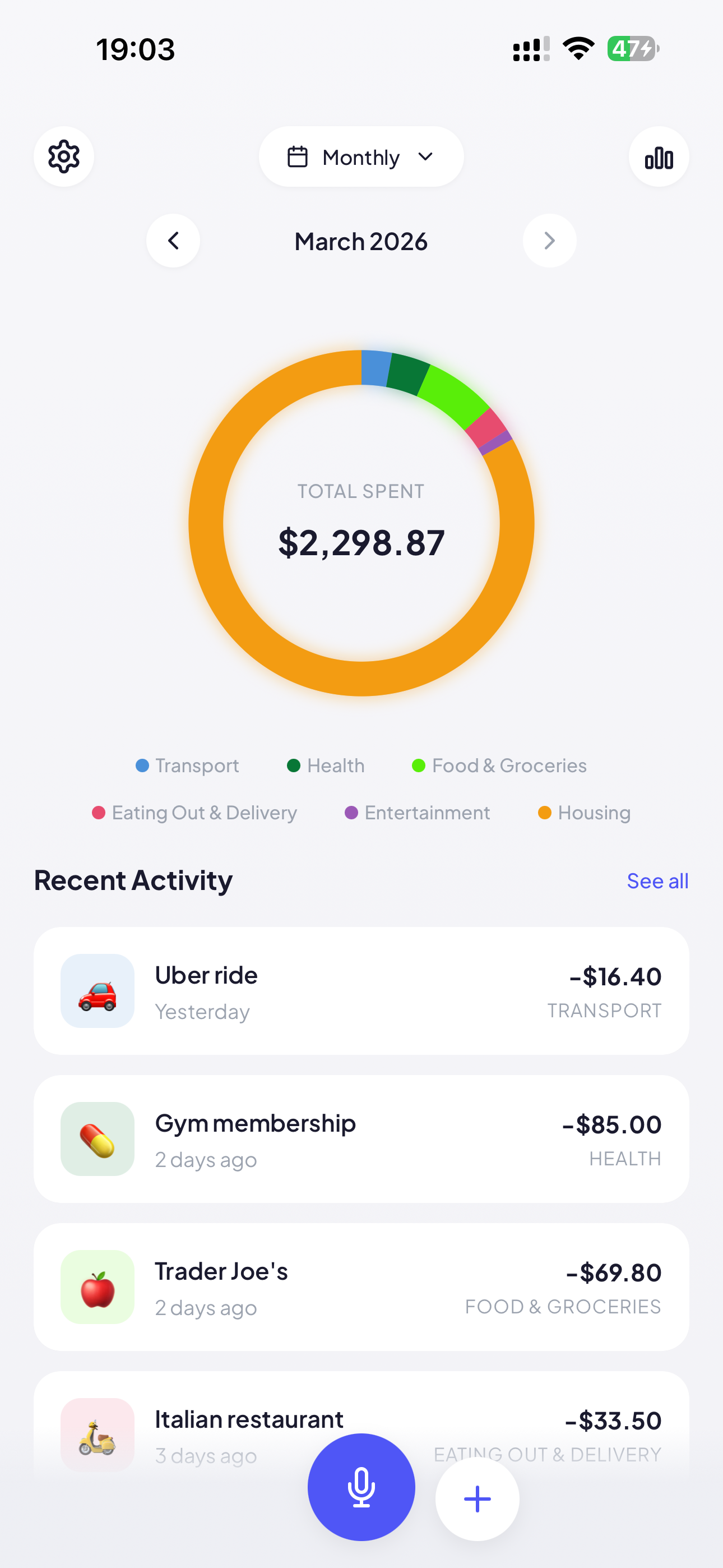Add a new expense with plus
The width and height of the screenshot is (723, 1568).
(478, 1498)
